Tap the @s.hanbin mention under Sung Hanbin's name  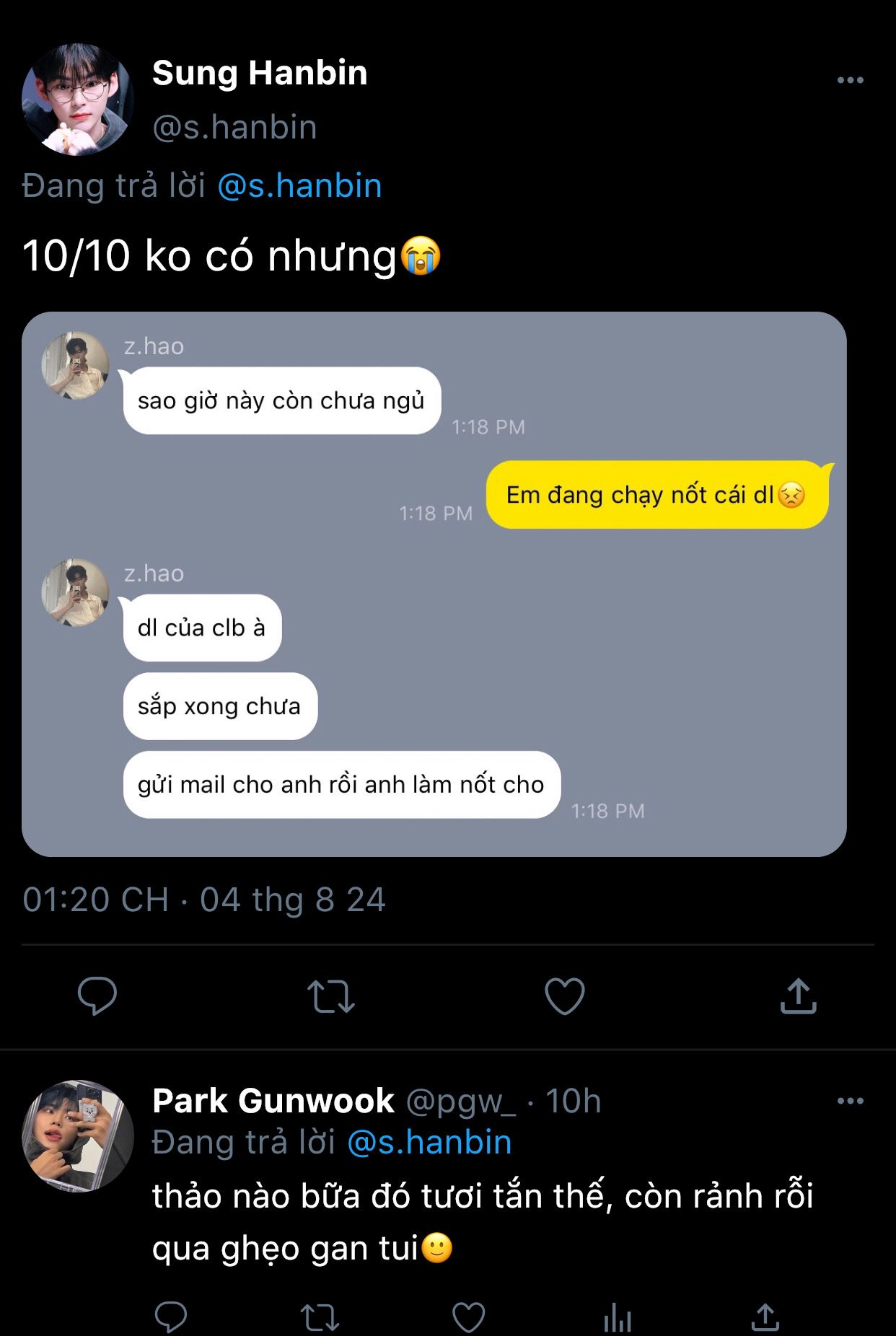click(299, 185)
